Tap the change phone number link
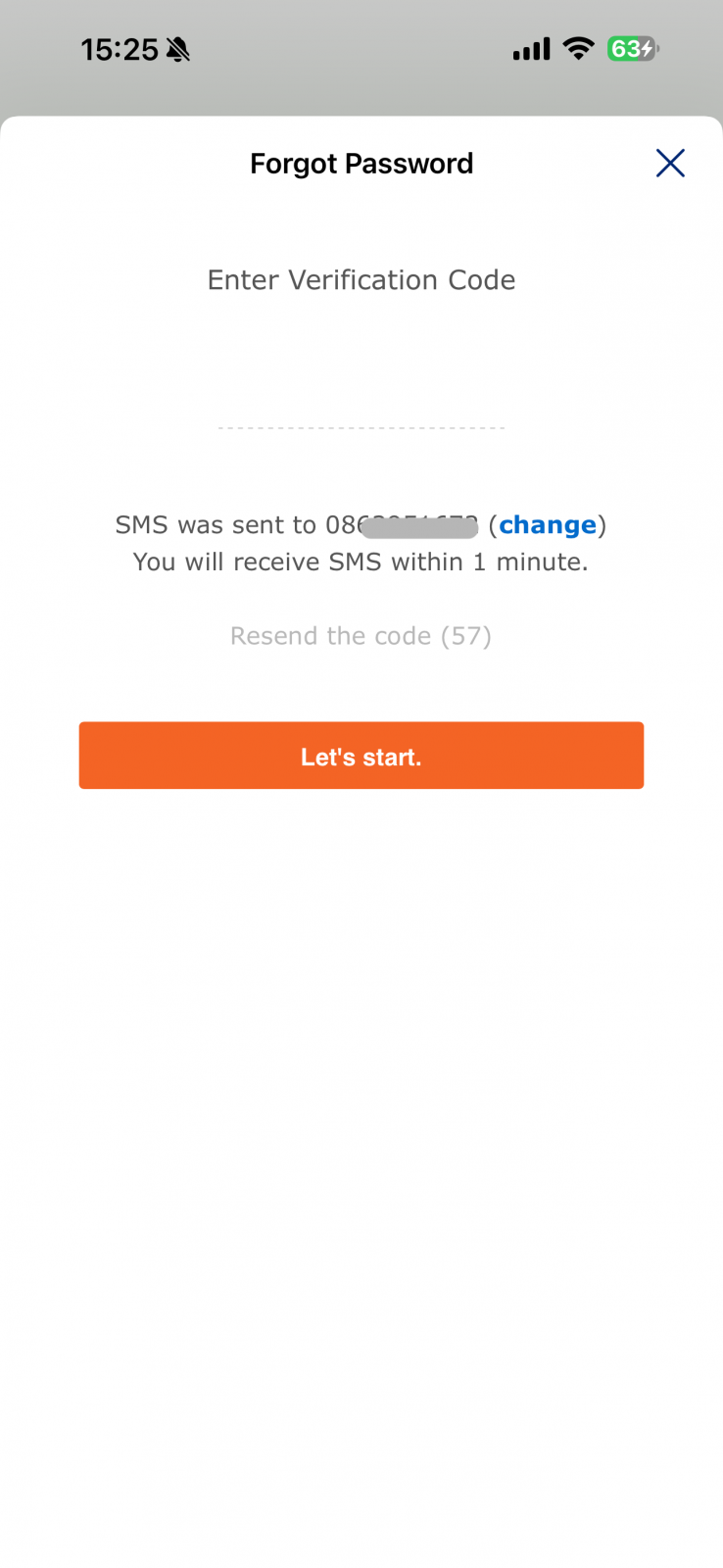Image resolution: width=723 pixels, height=1568 pixels. click(x=548, y=525)
